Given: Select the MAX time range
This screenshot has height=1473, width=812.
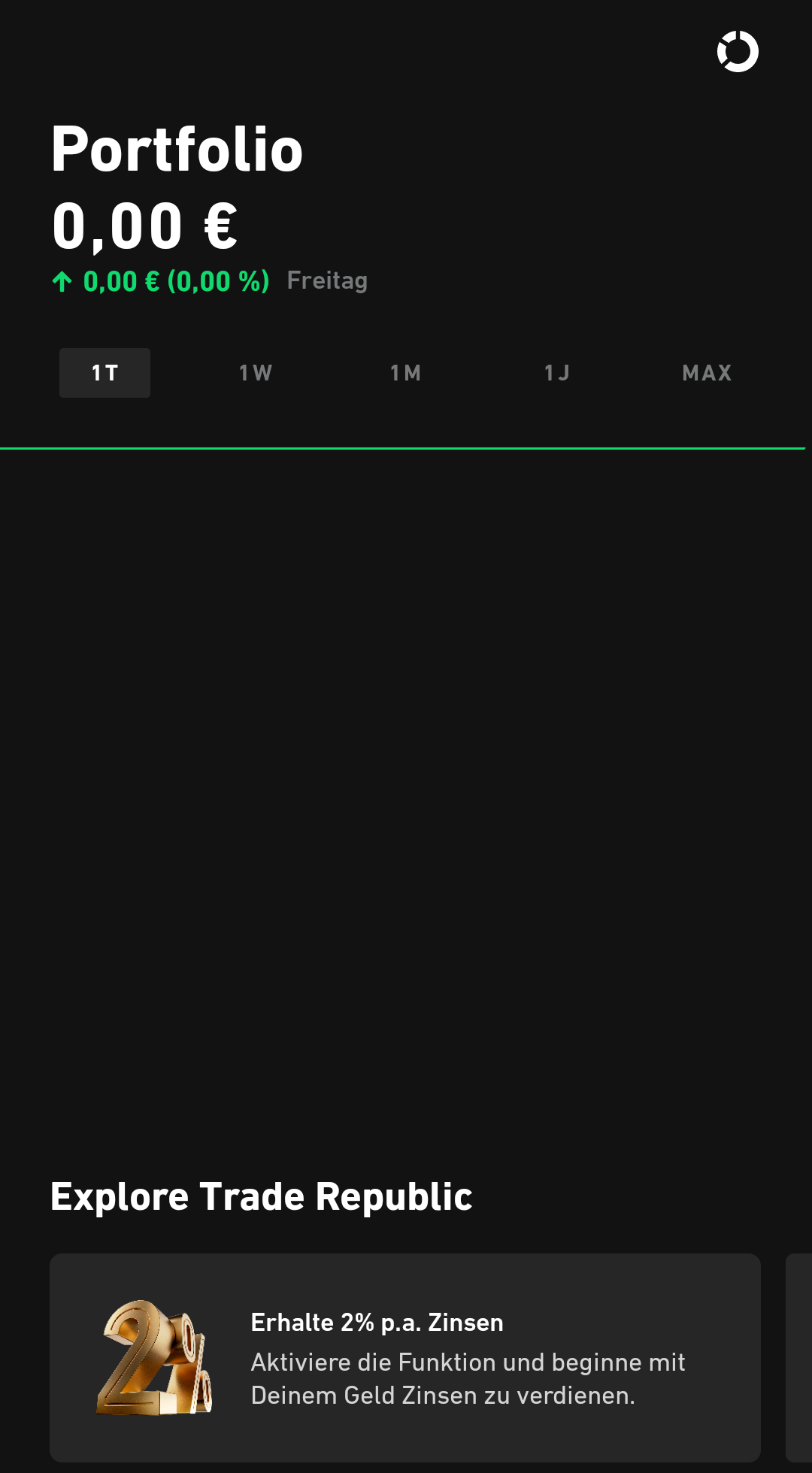Looking at the screenshot, I should pyautogui.click(x=707, y=373).
